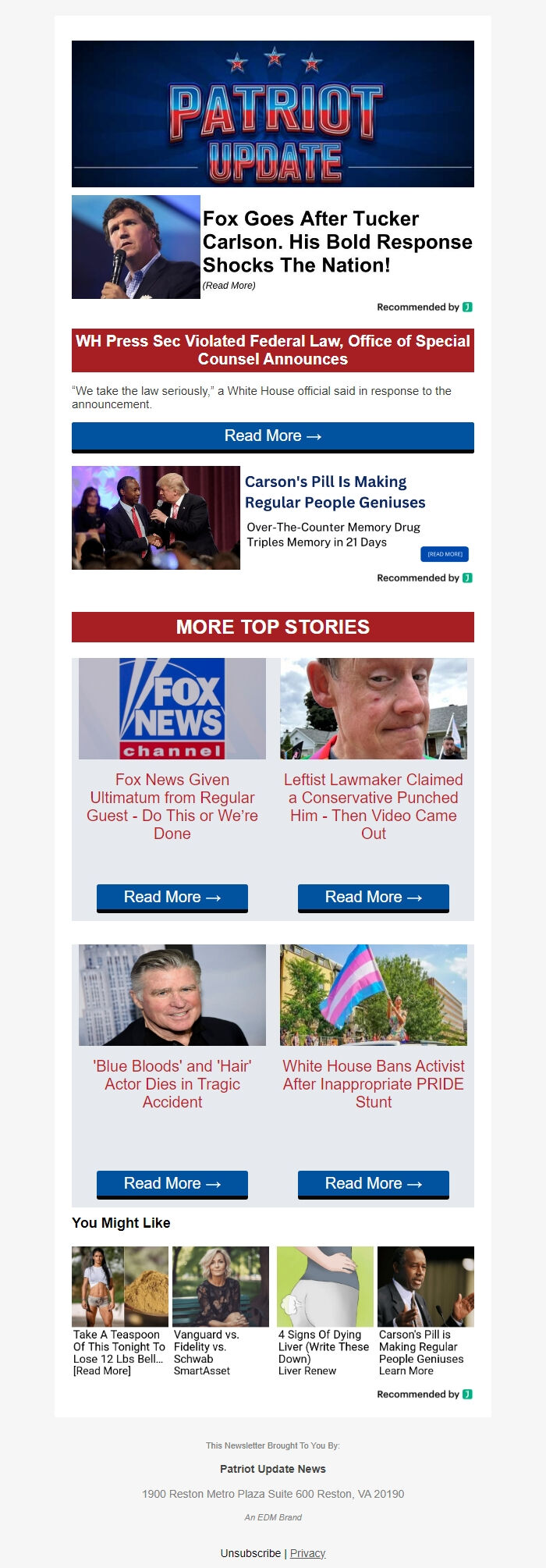Read more on the Leftist Lawmaker story
Image resolution: width=546 pixels, height=1568 pixels.
coord(374,898)
